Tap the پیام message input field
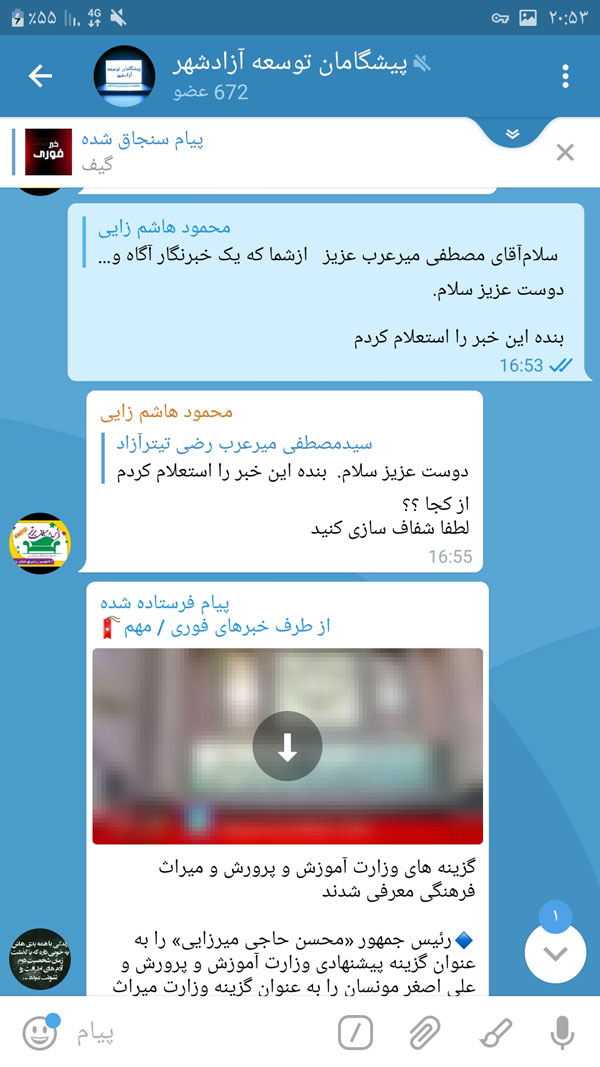 click(x=200, y=1031)
